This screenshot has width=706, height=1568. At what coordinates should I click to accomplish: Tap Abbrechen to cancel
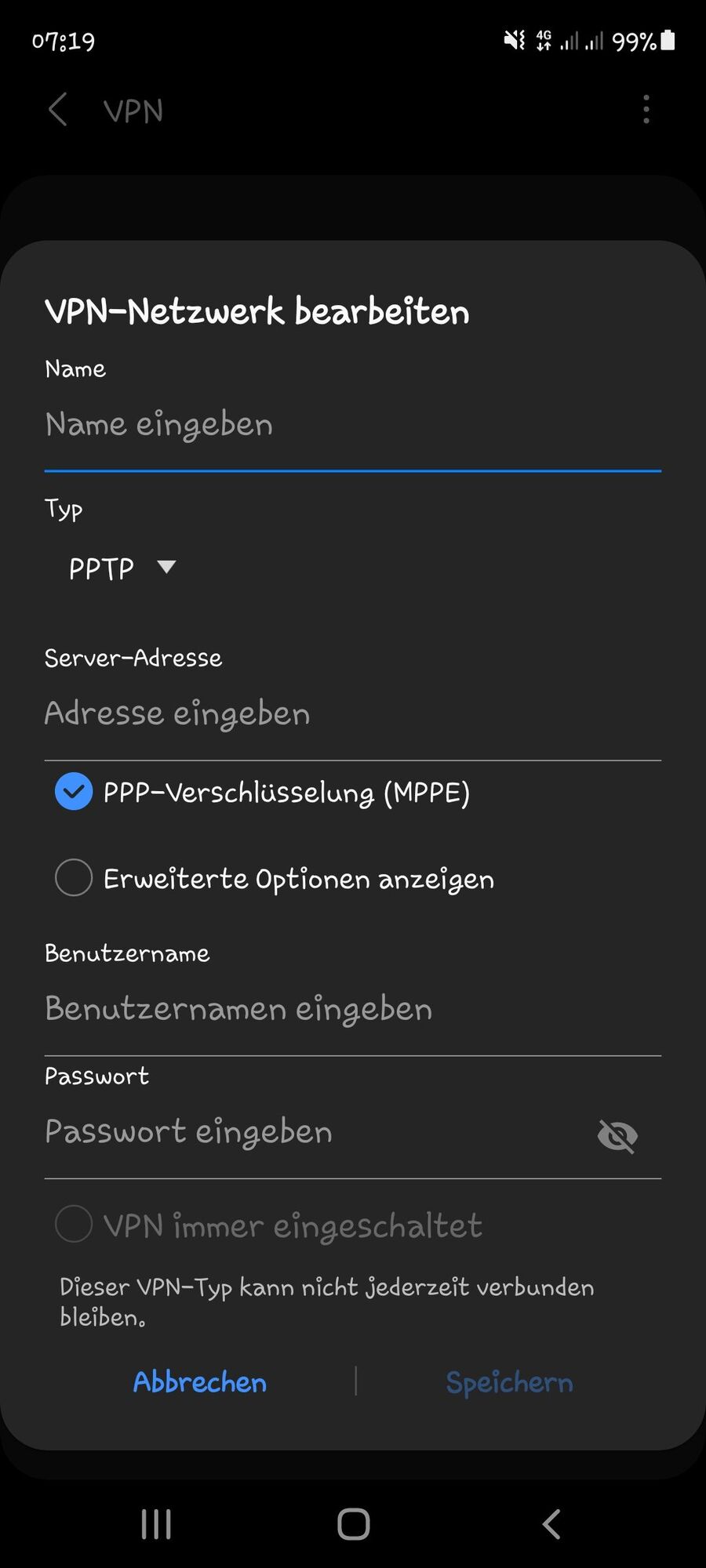200,1382
